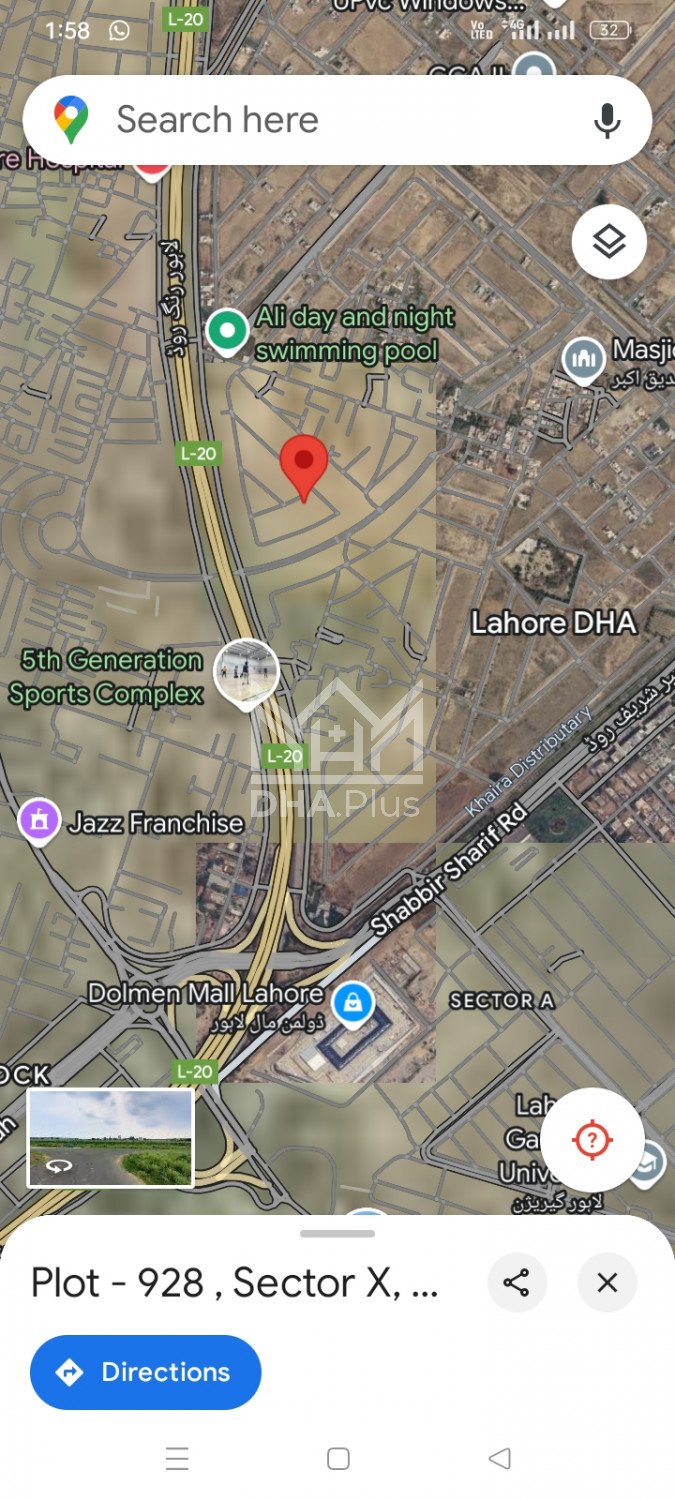The width and height of the screenshot is (675, 1500).
Task: Get Directions to Plot 928
Action: [146, 1372]
